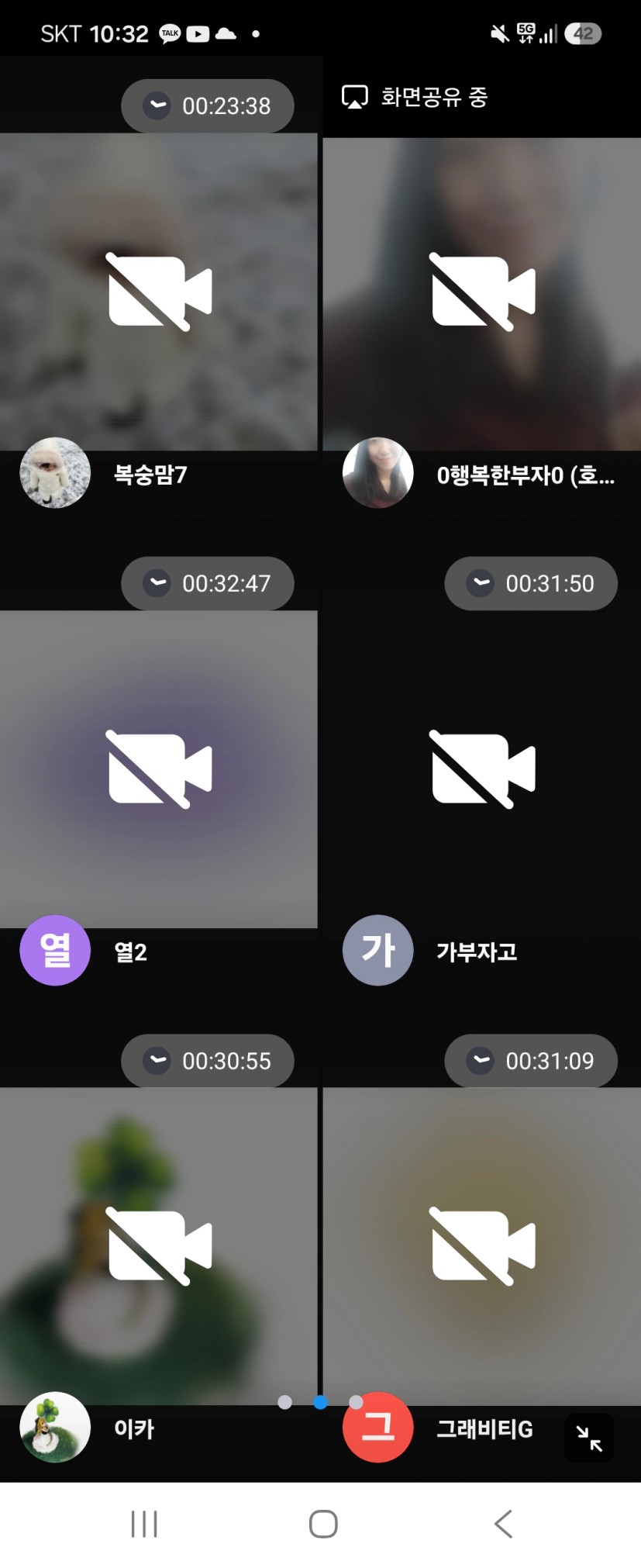Select the 가부자고 participant tile
Image resolution: width=641 pixels, height=1568 pixels.
coord(482,769)
